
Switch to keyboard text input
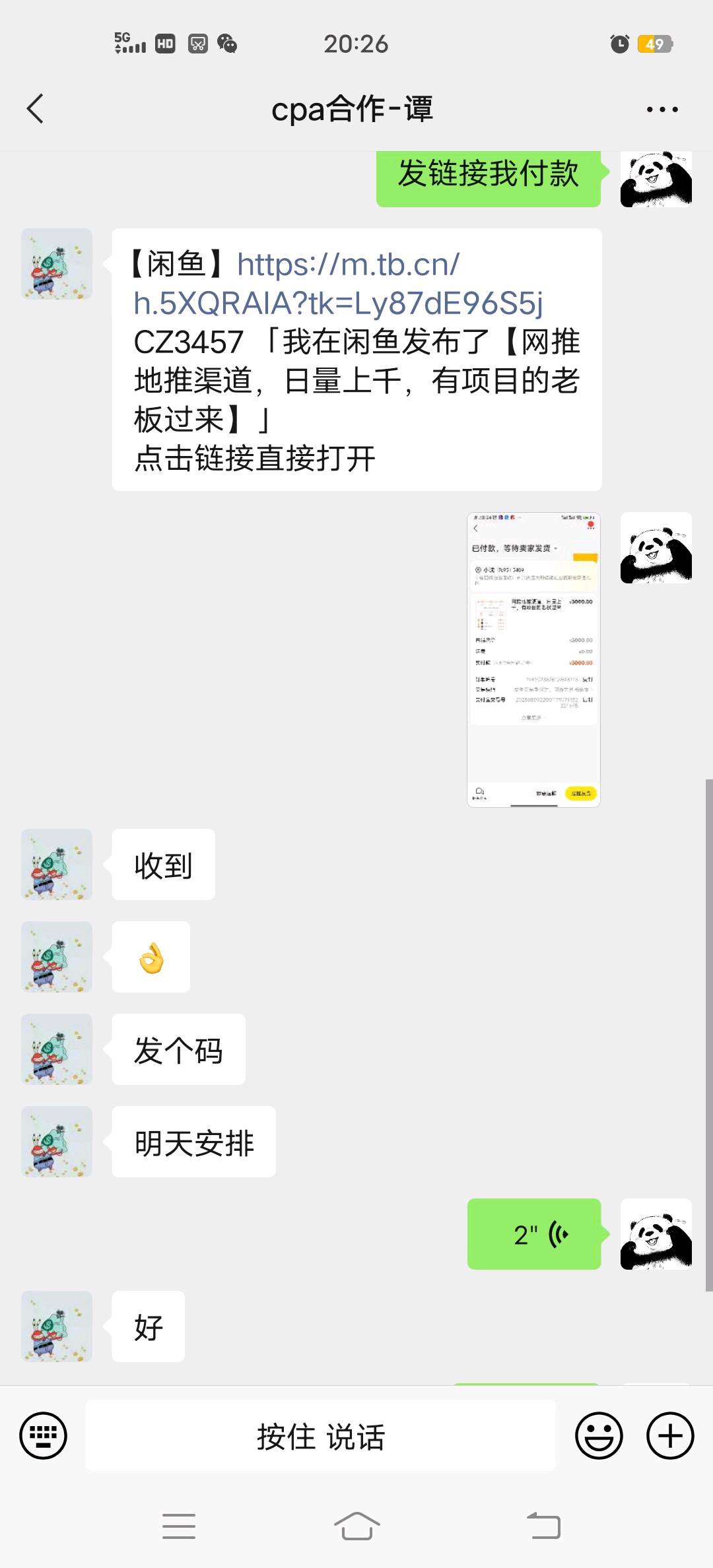tap(44, 1435)
